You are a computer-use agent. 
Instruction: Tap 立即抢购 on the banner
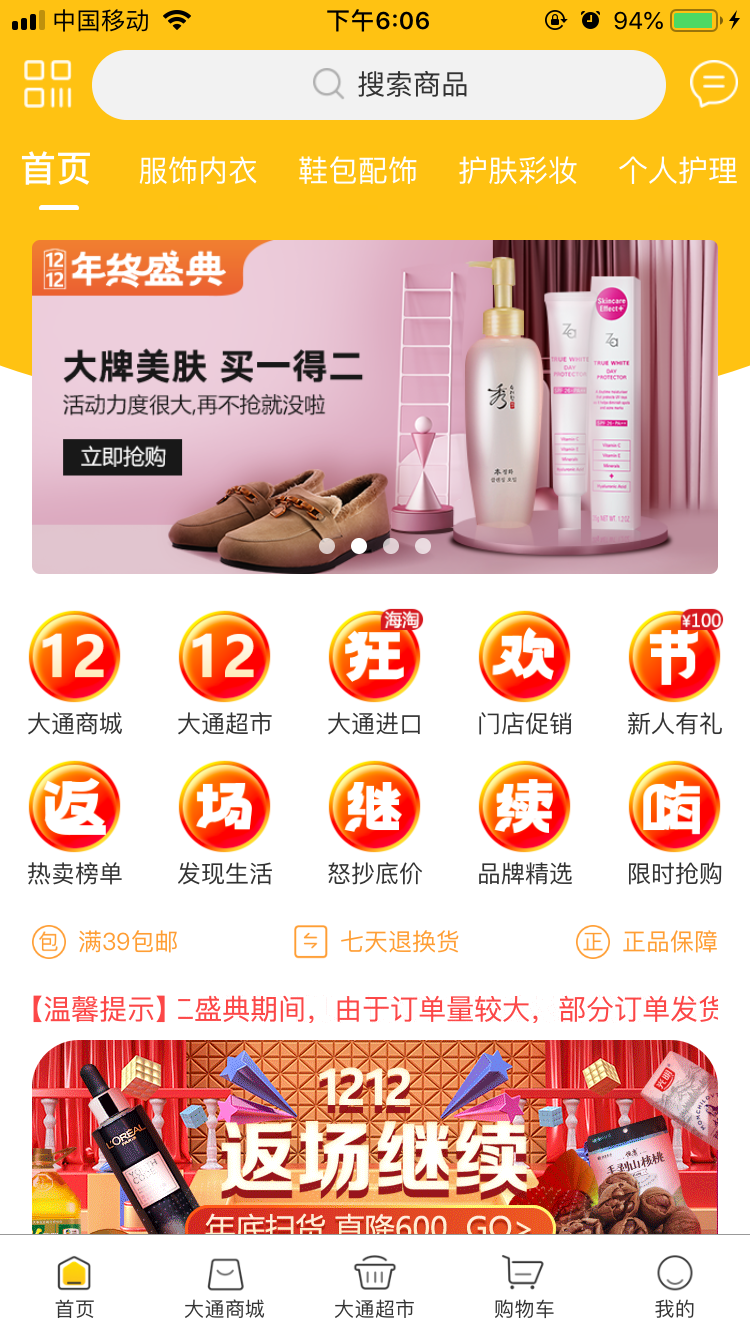point(122,457)
